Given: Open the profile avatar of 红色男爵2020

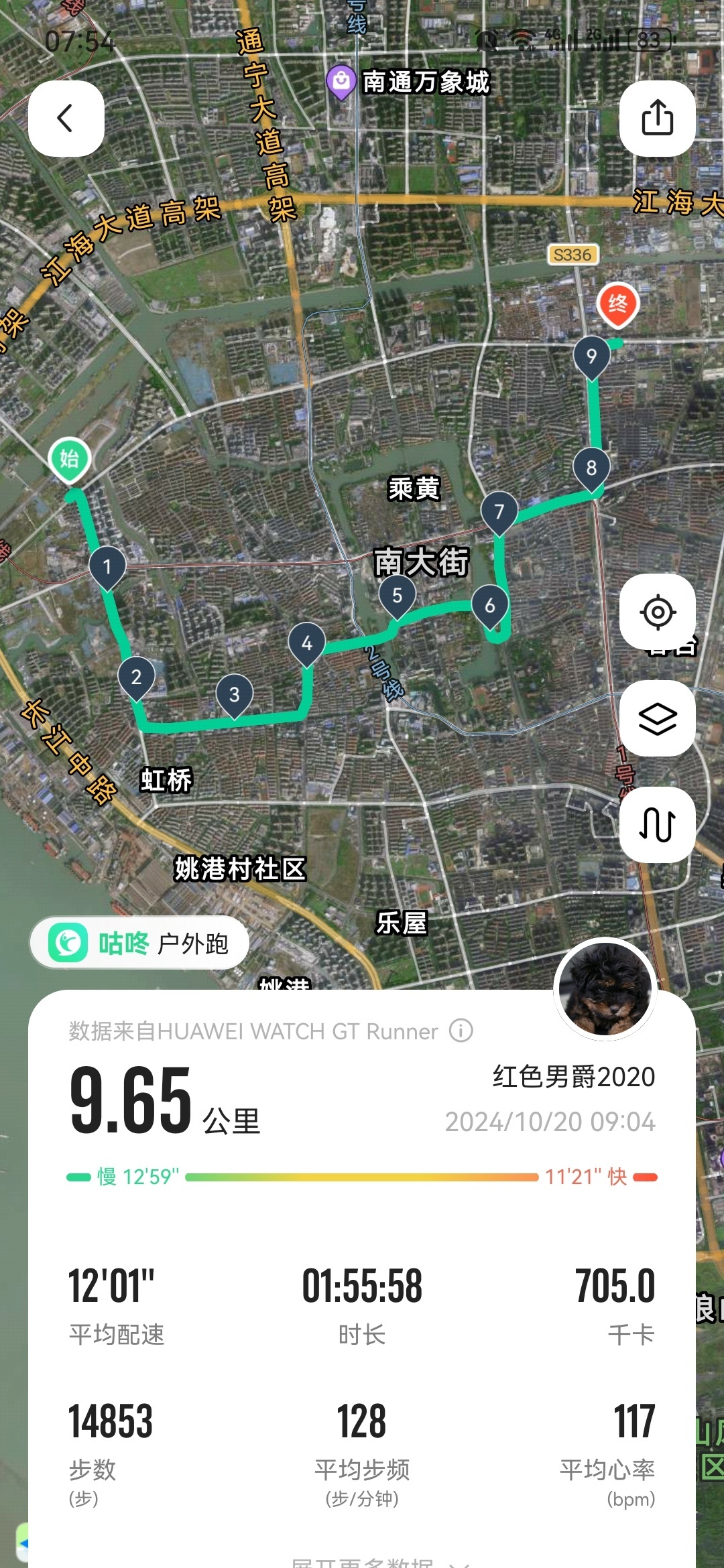Looking at the screenshot, I should pyautogui.click(x=605, y=989).
